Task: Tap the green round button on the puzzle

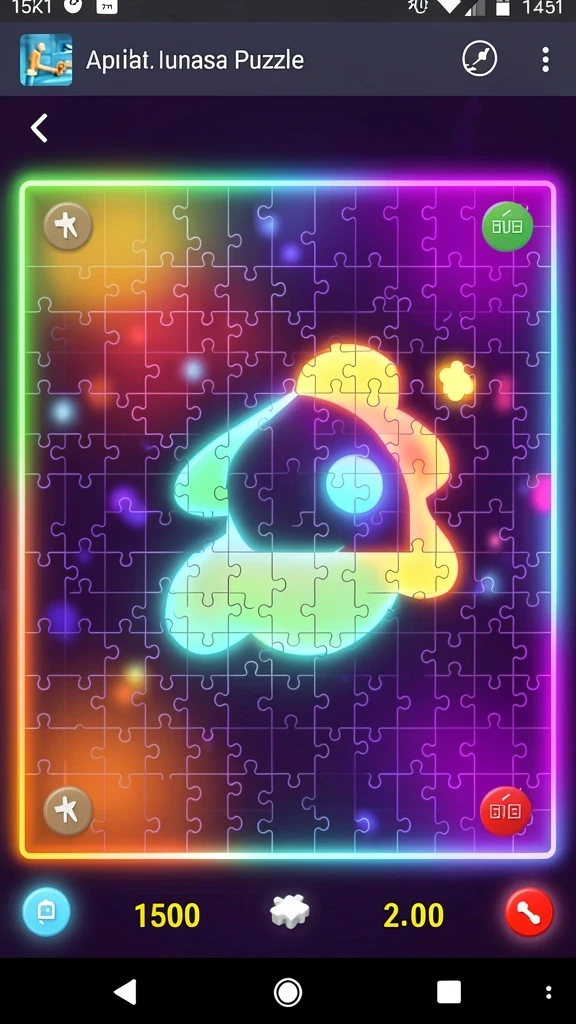Action: [x=507, y=226]
